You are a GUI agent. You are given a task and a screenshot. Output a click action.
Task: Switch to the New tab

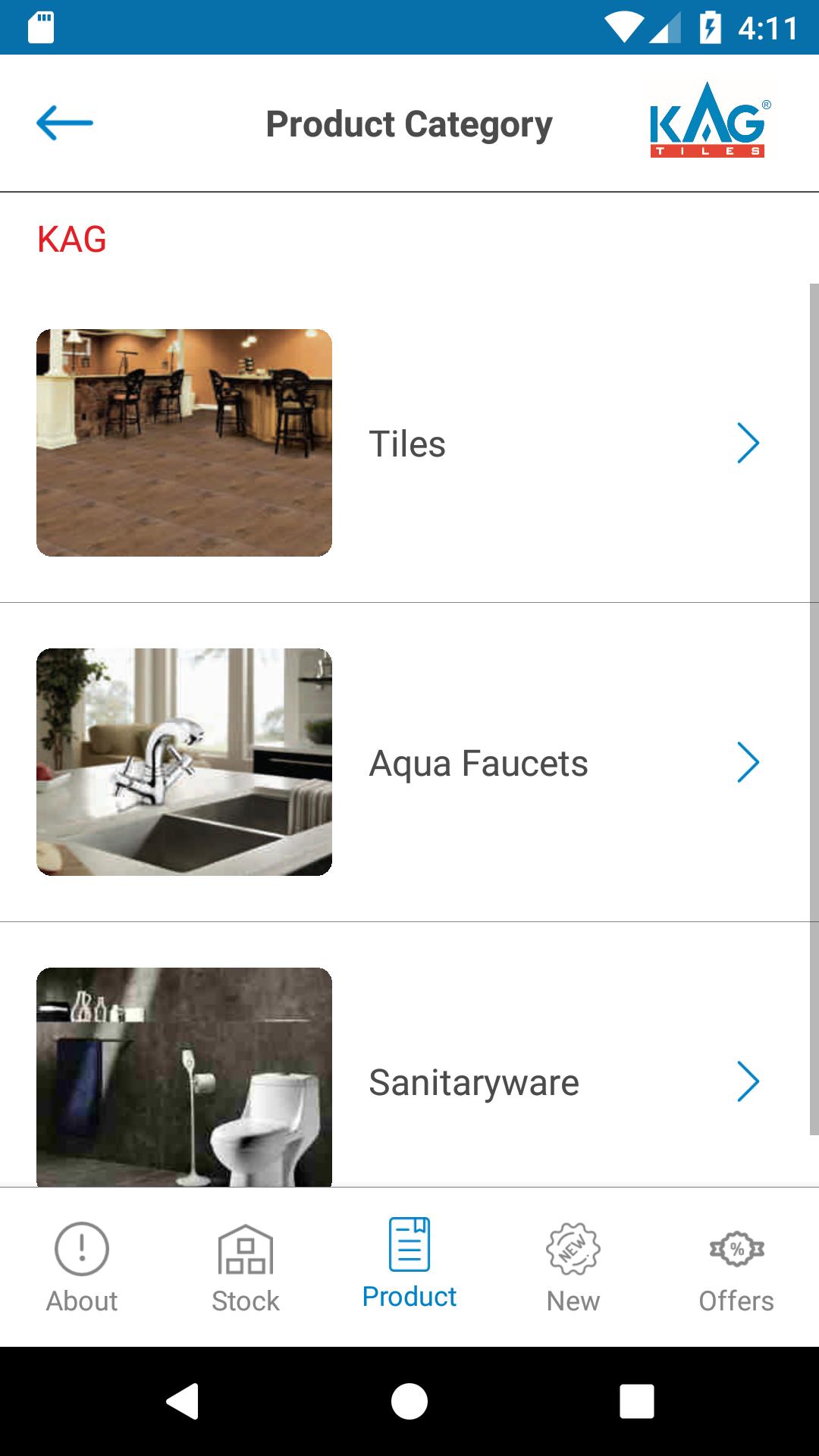coord(573,1268)
